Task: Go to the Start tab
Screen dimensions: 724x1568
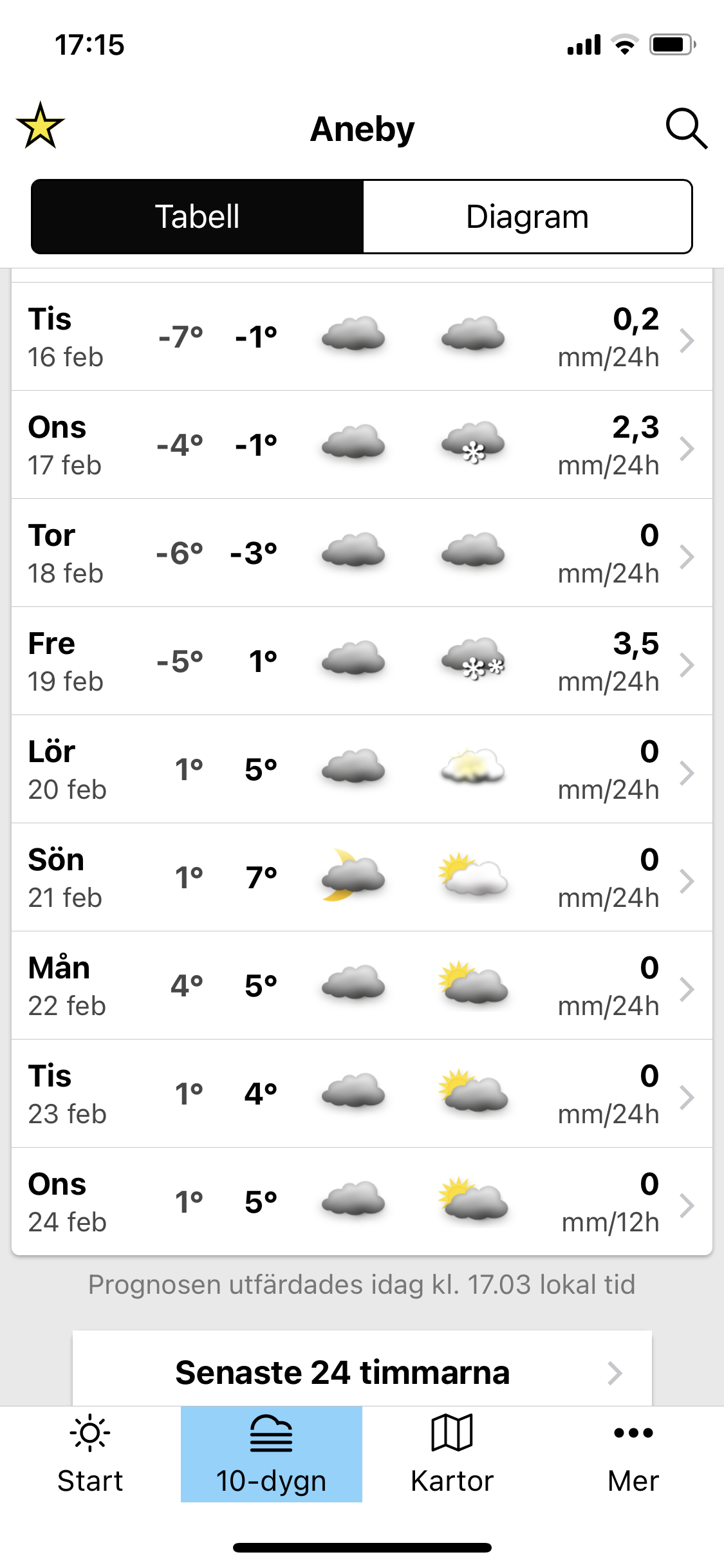Action: pyautogui.click(x=90, y=1455)
